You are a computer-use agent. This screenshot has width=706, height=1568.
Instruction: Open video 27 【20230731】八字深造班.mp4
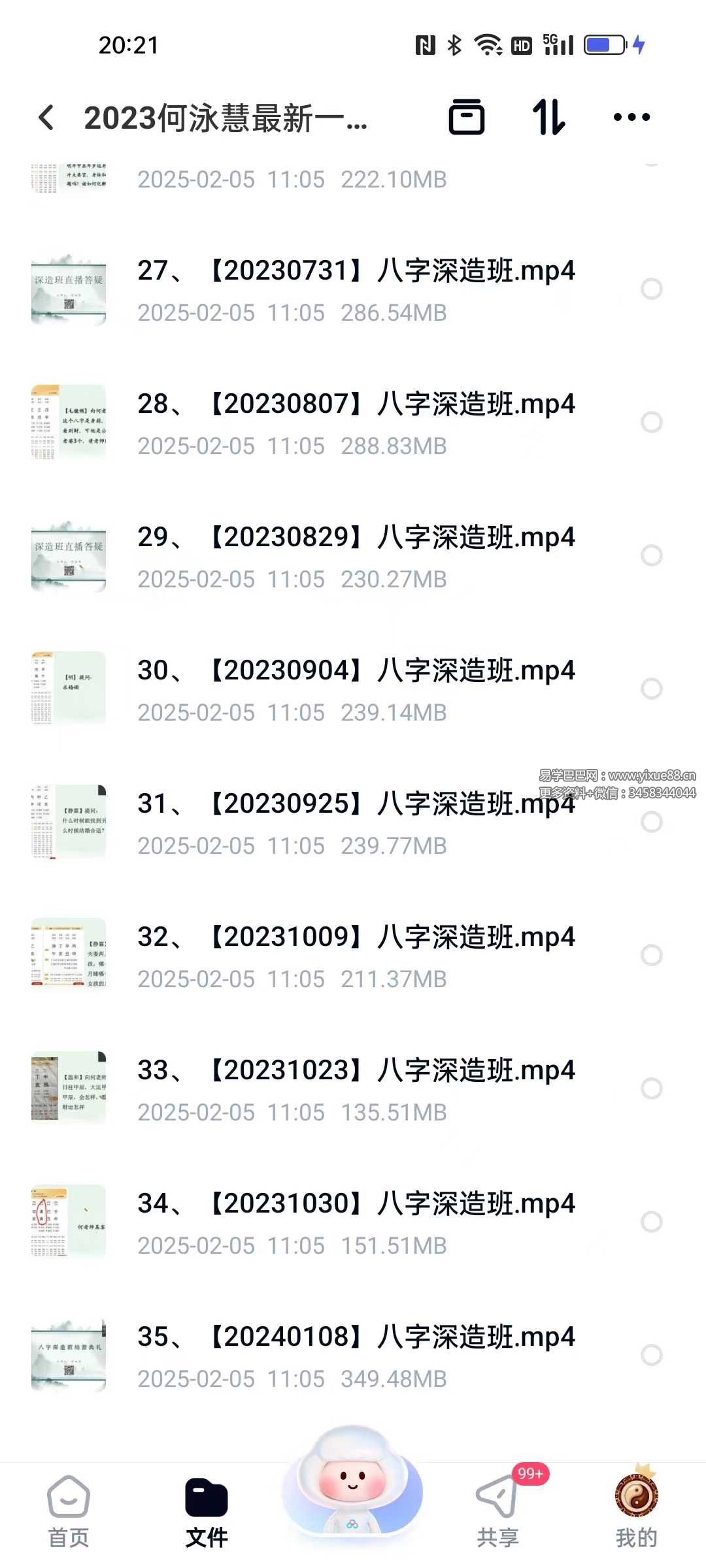pyautogui.click(x=356, y=271)
